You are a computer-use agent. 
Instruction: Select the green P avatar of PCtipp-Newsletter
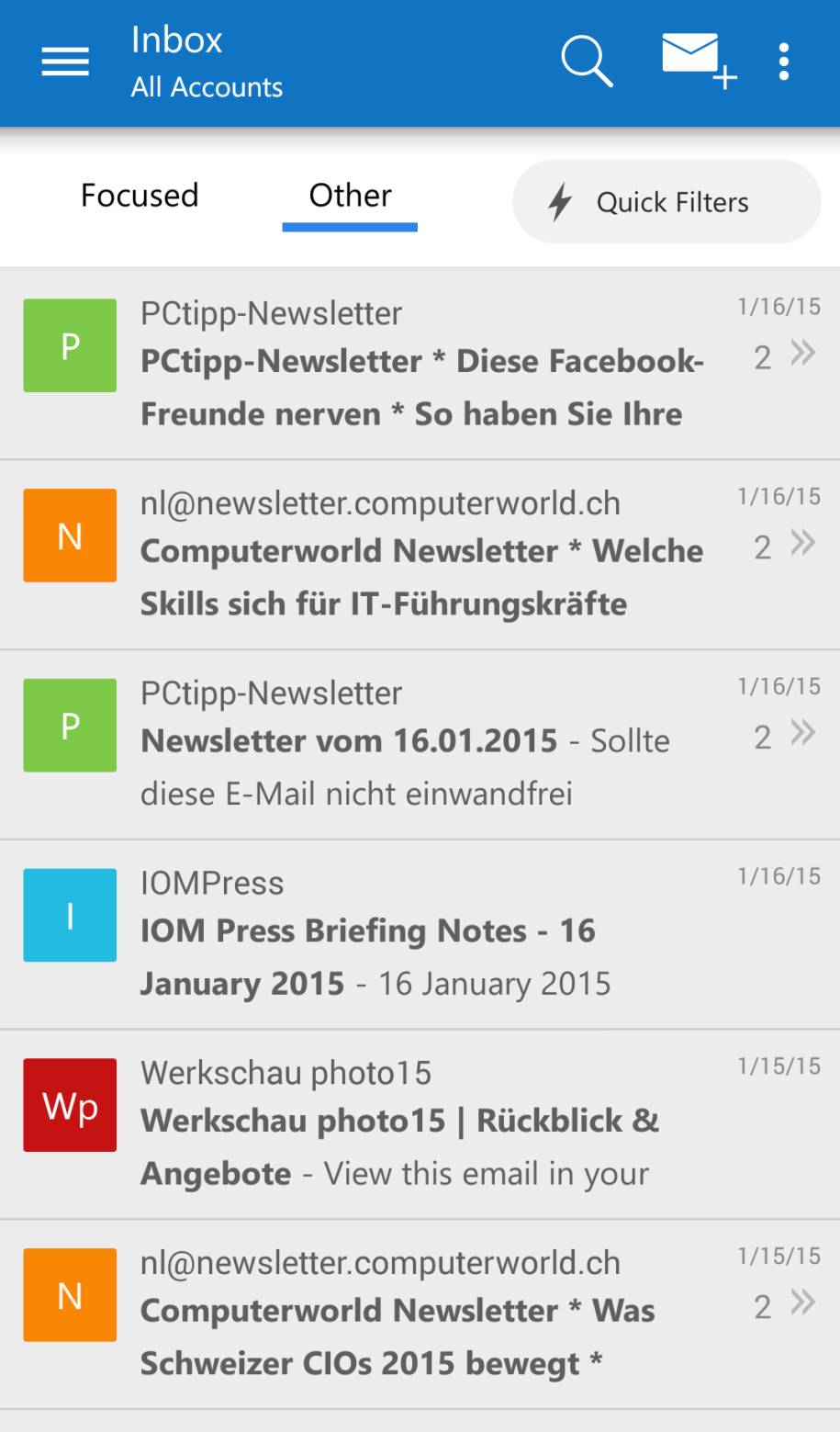tap(69, 344)
